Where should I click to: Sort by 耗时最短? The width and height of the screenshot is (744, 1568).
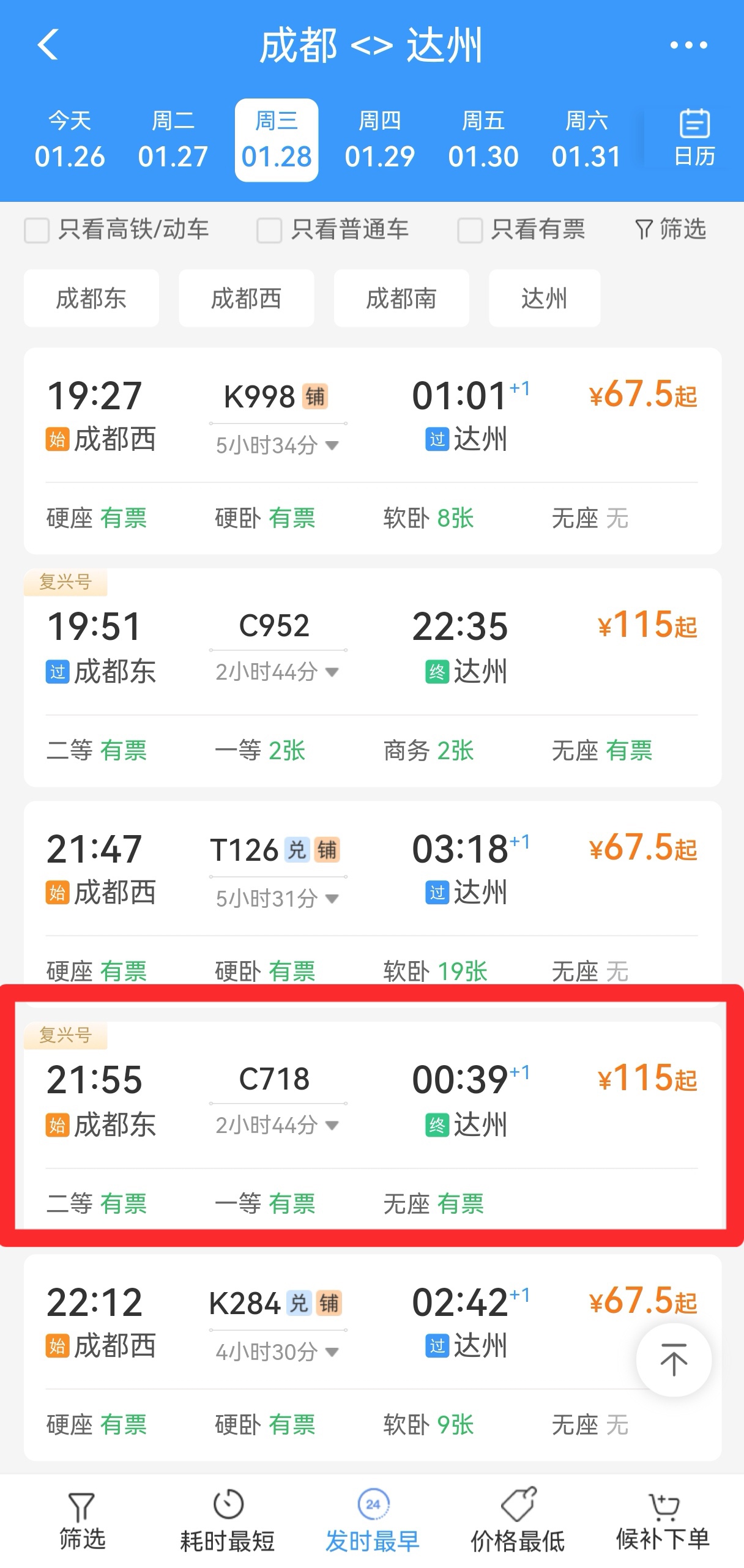(x=228, y=1520)
